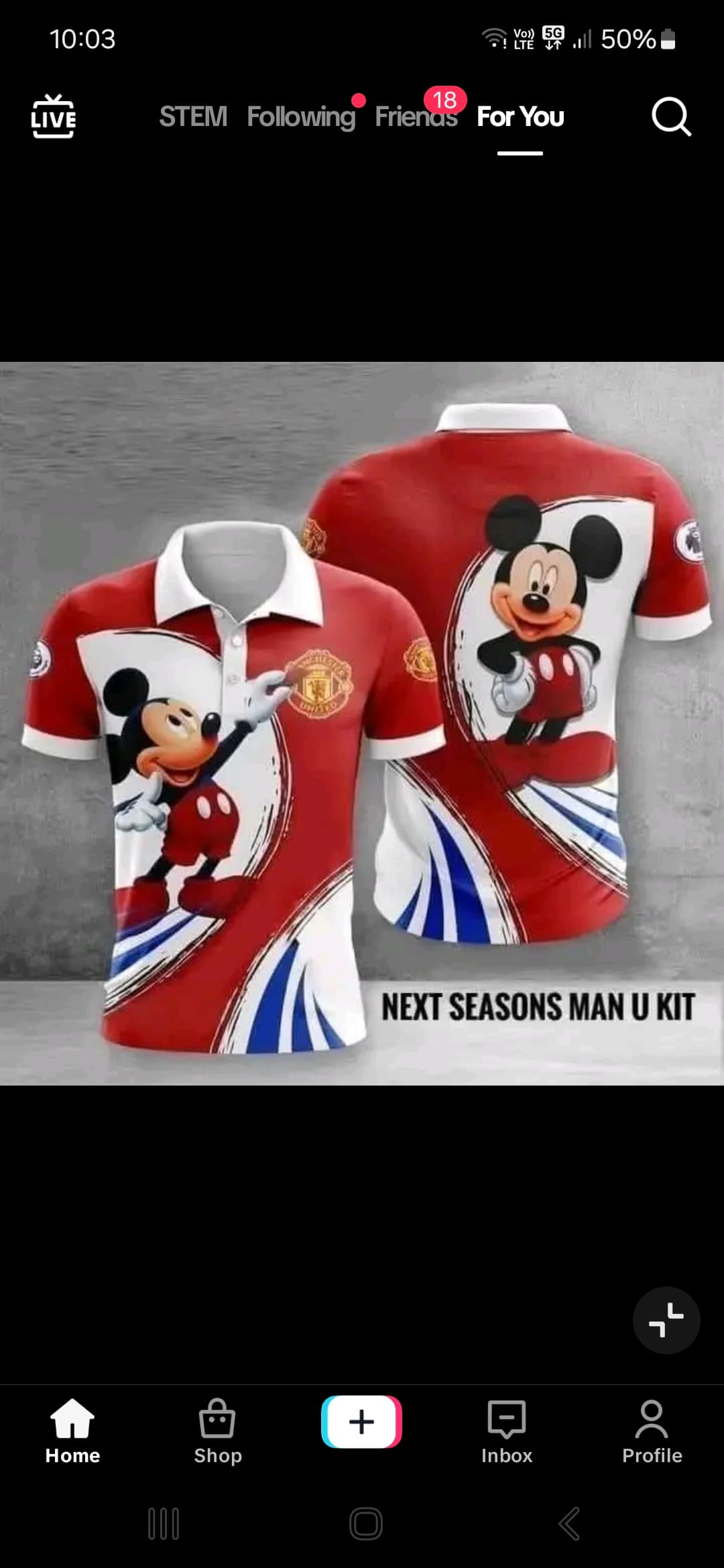Select the For You tab
Screen dimensions: 724x1568
click(520, 117)
